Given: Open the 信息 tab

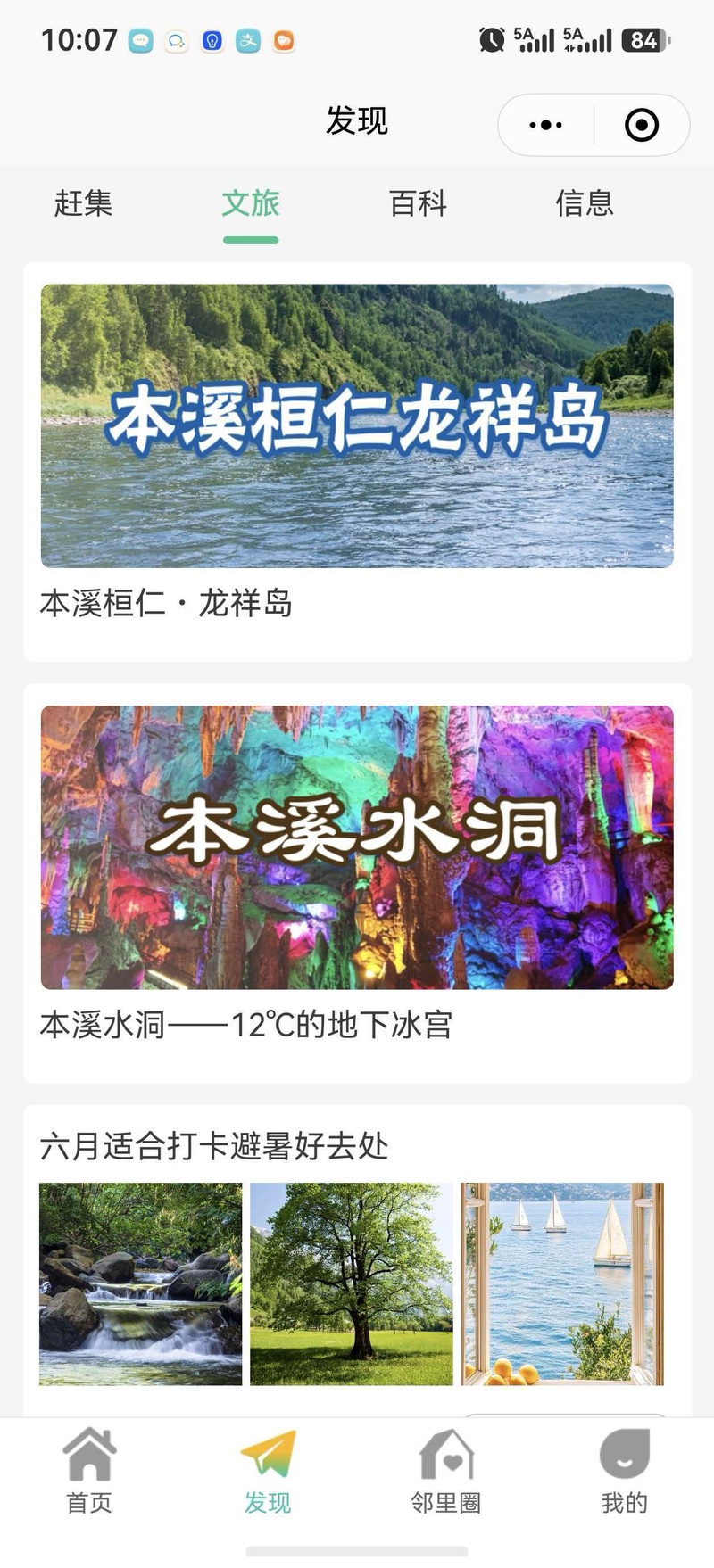Looking at the screenshot, I should pos(585,203).
